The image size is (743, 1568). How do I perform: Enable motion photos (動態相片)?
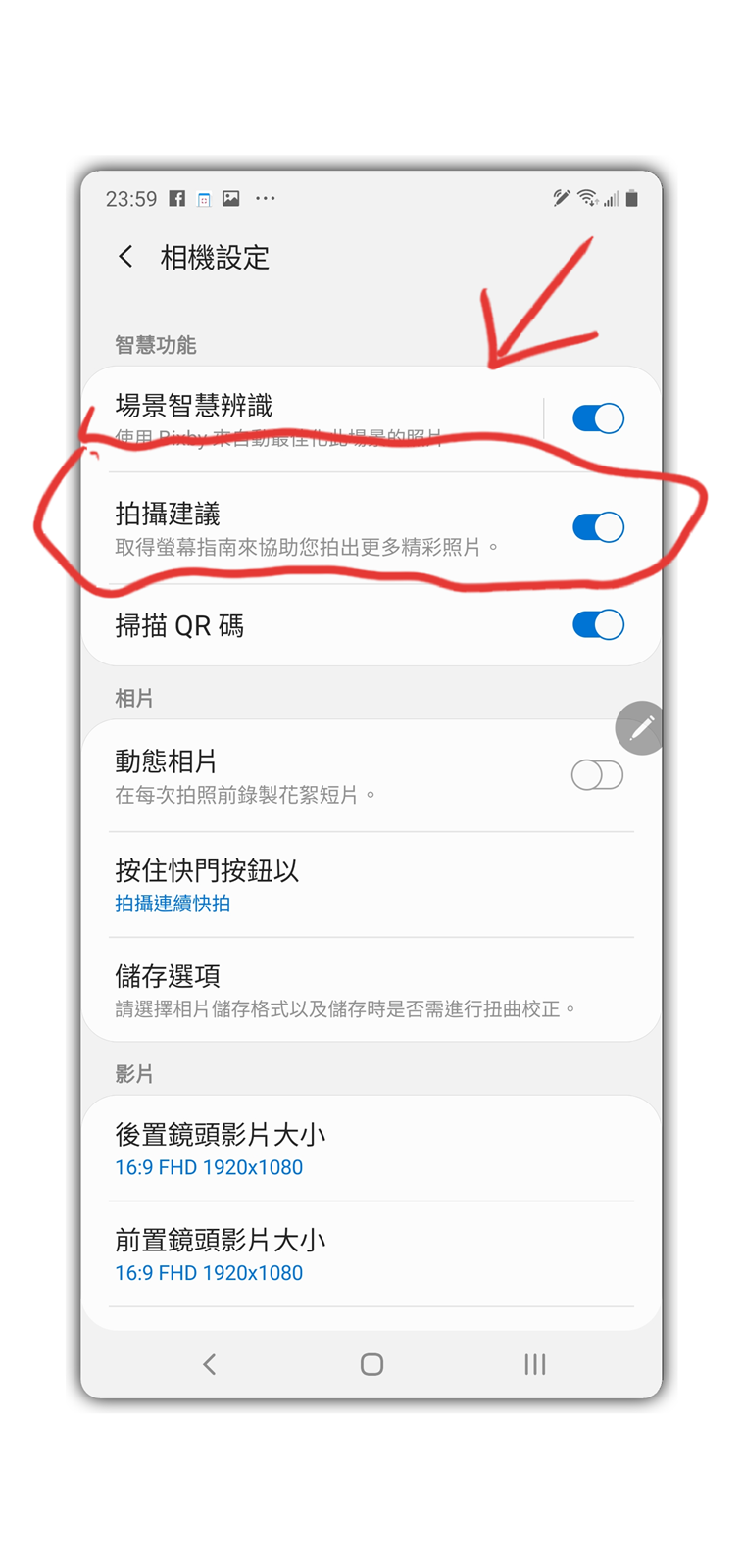tap(597, 775)
